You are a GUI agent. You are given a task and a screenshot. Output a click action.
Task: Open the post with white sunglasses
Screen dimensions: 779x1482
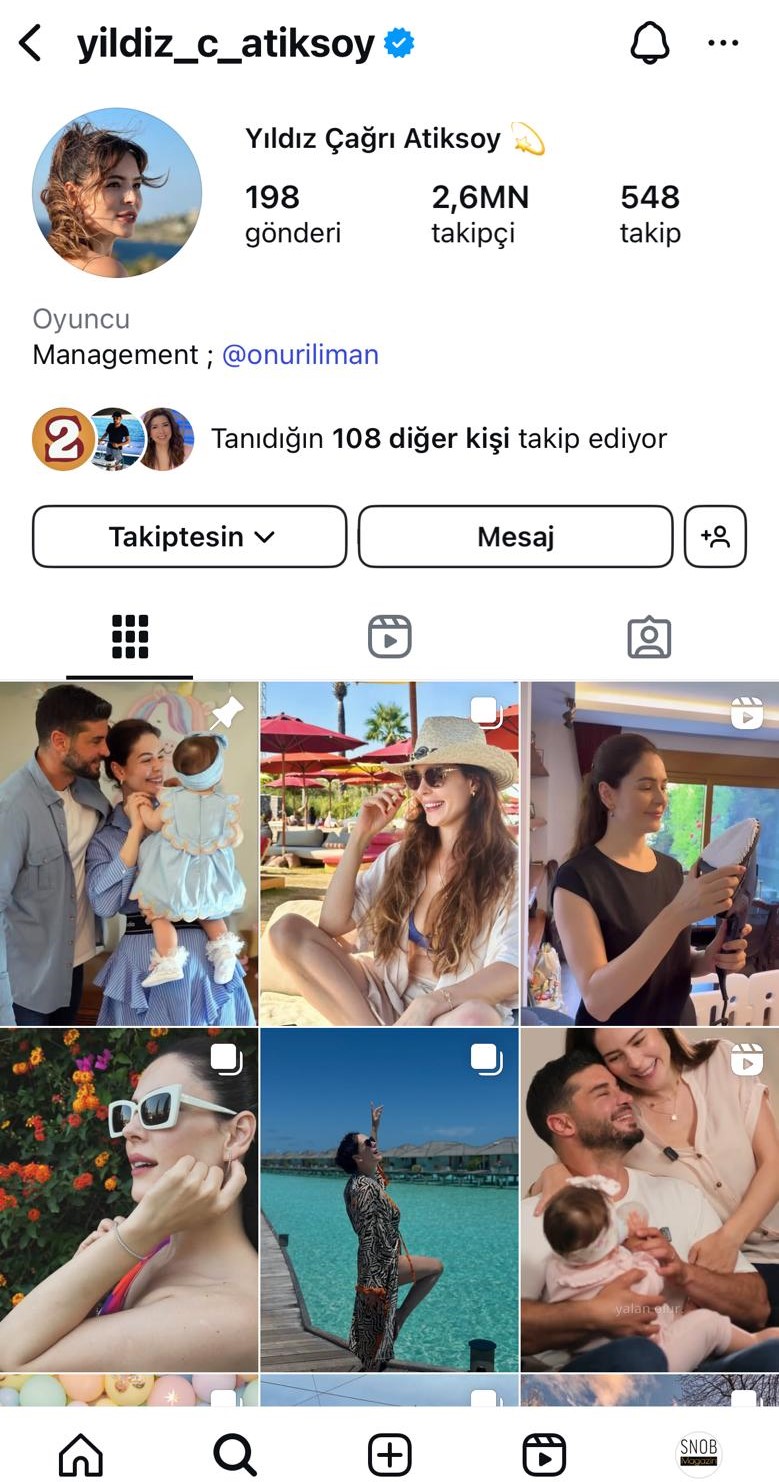pos(129,1200)
